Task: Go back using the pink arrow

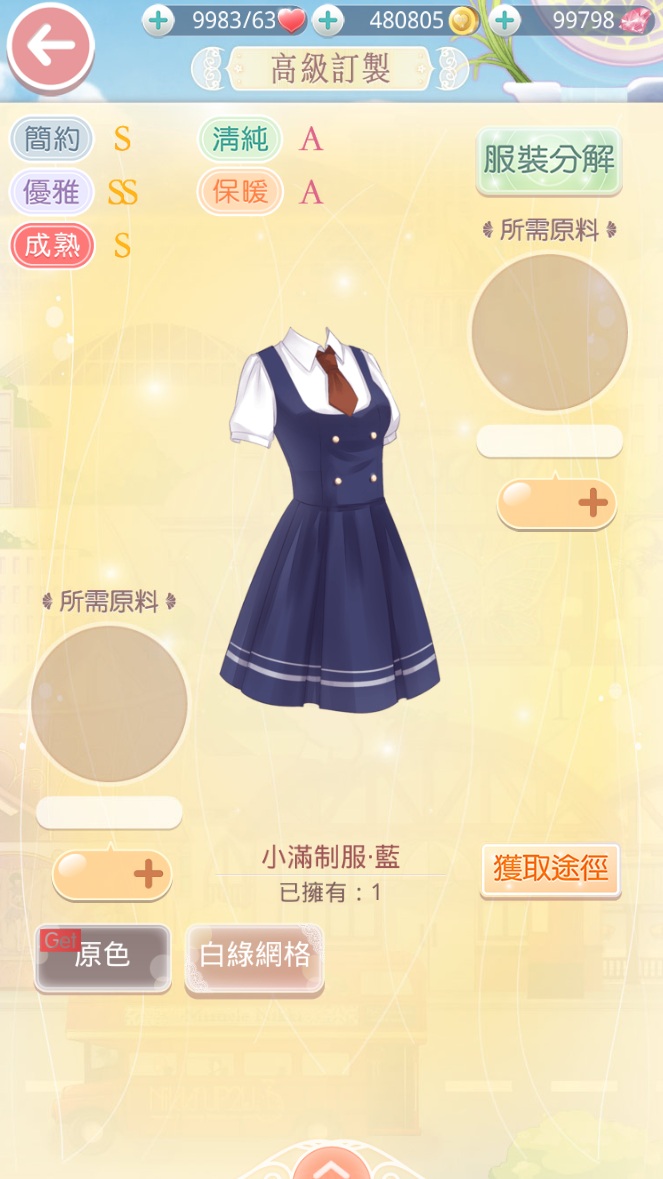Action: [50, 47]
